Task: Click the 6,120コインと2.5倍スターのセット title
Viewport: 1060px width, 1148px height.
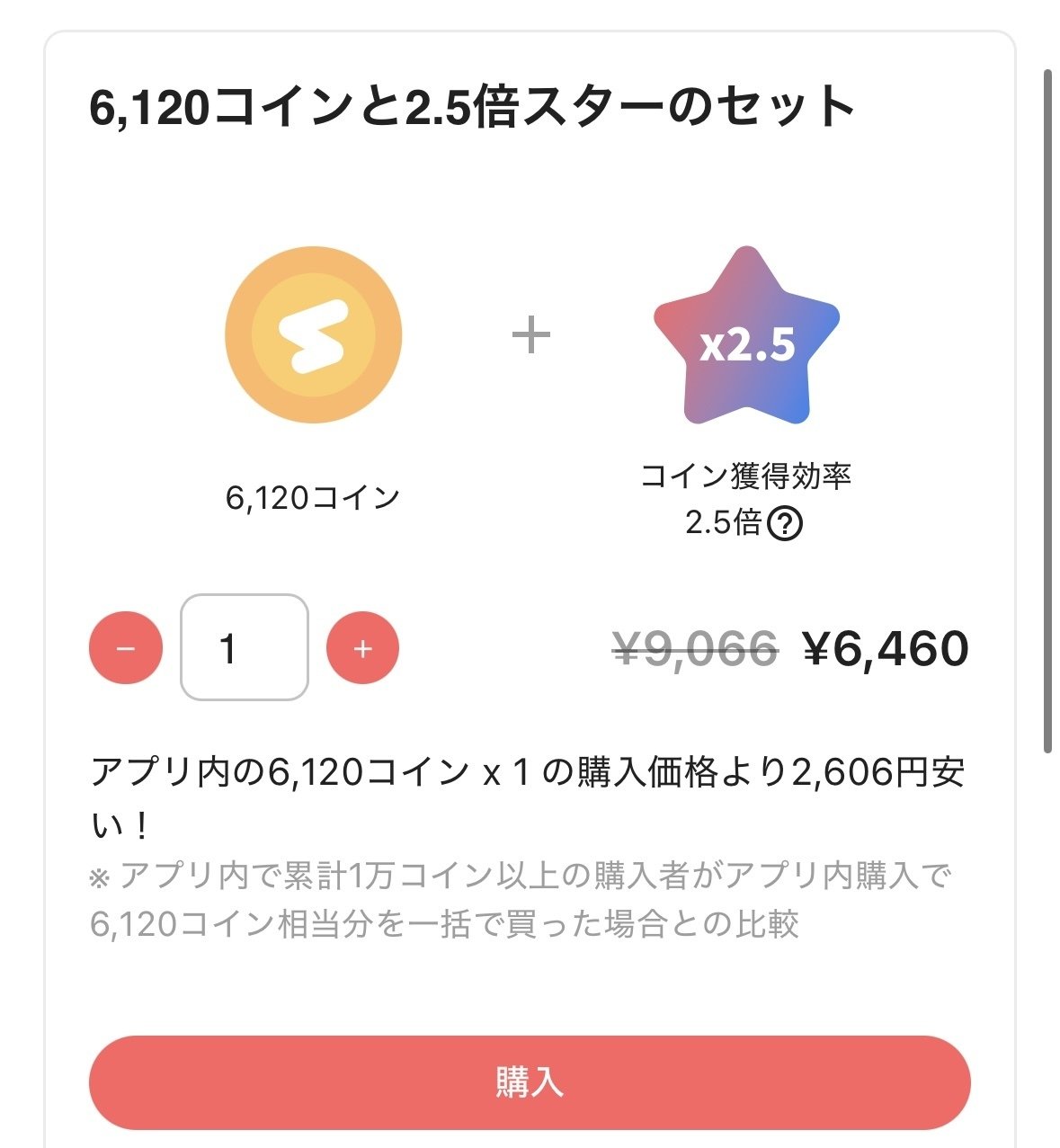Action: click(x=472, y=106)
